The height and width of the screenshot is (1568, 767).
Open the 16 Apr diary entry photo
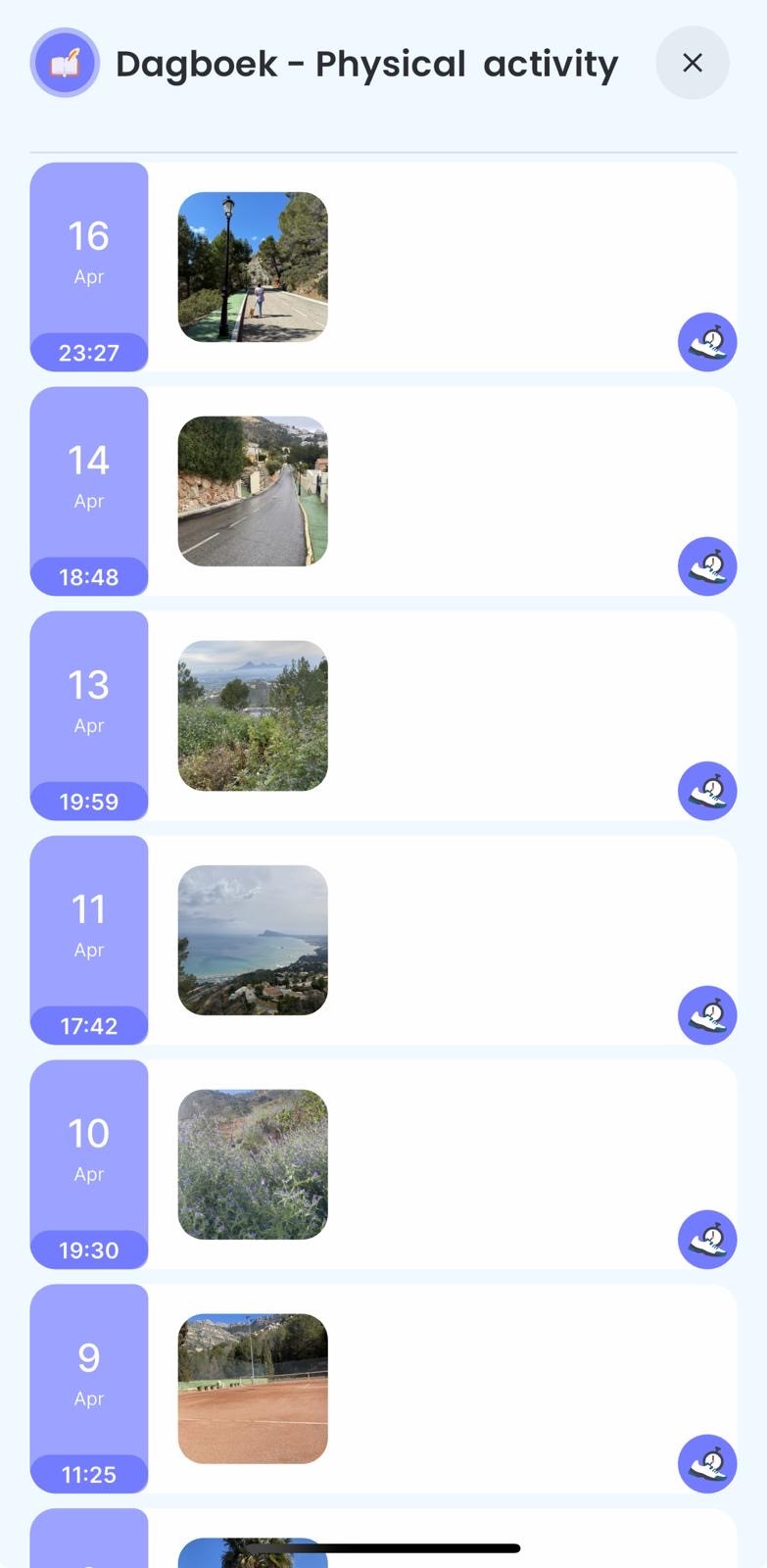tap(253, 267)
